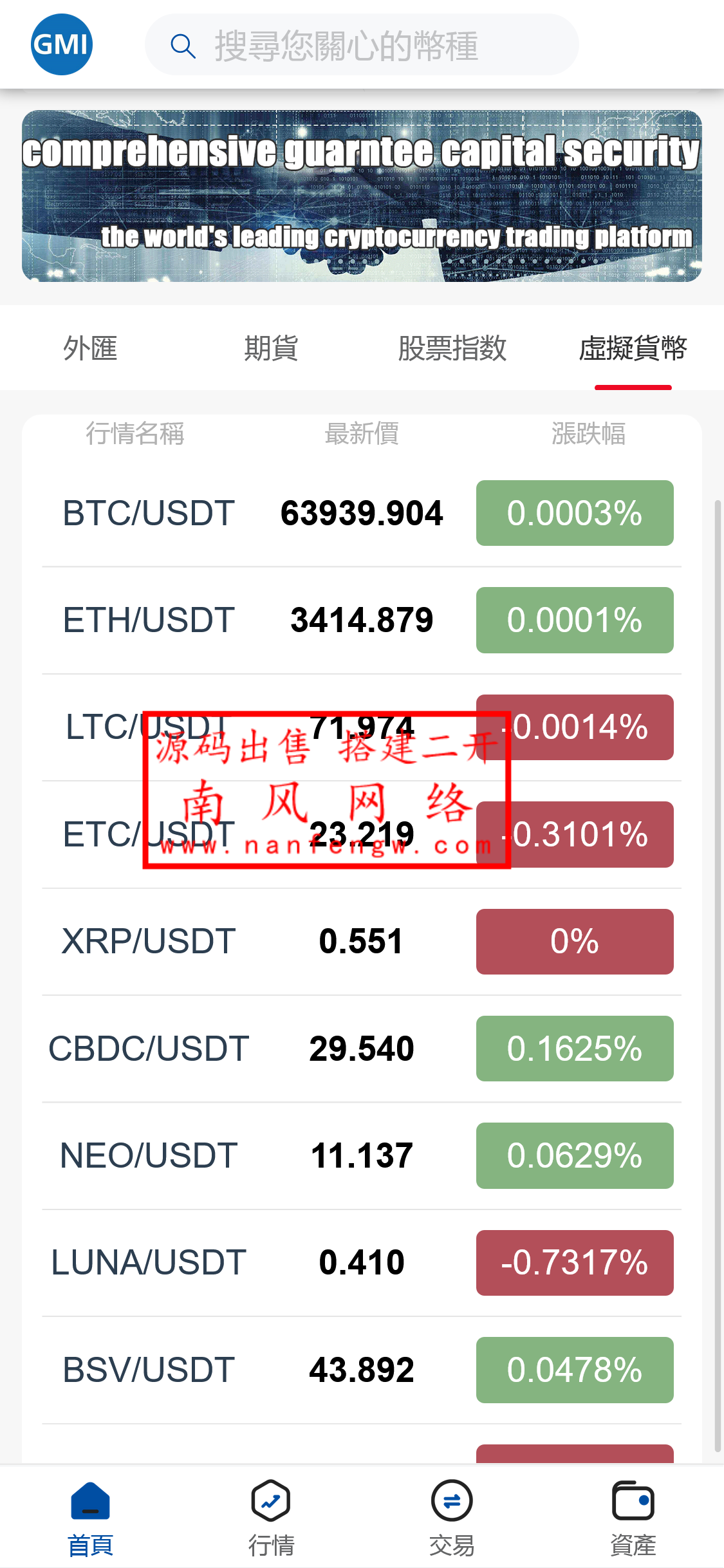Tap the 首頁 home icon
724x1568 pixels.
89,1500
